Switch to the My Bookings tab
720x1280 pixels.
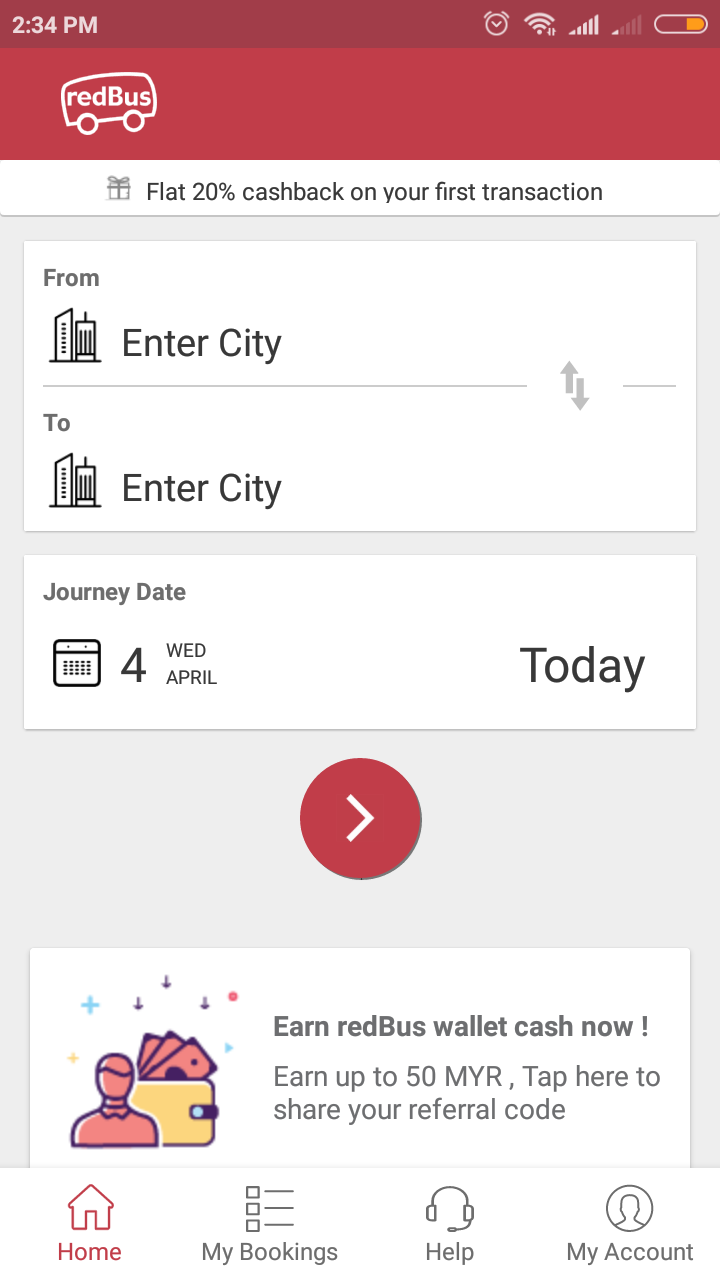click(270, 1224)
